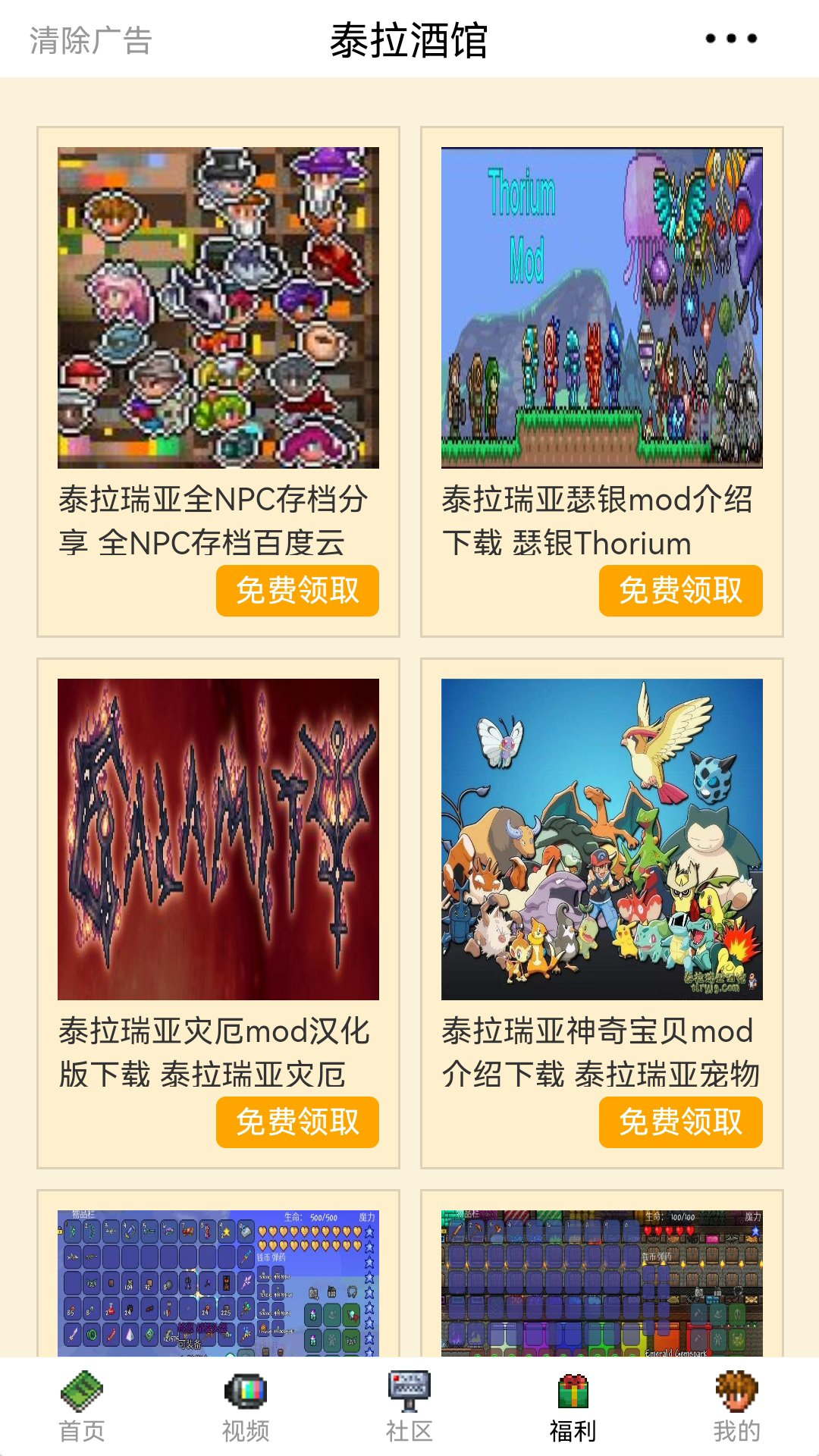Open the 神奇宝贝mod card
The height and width of the screenshot is (1456, 819).
click(601, 839)
